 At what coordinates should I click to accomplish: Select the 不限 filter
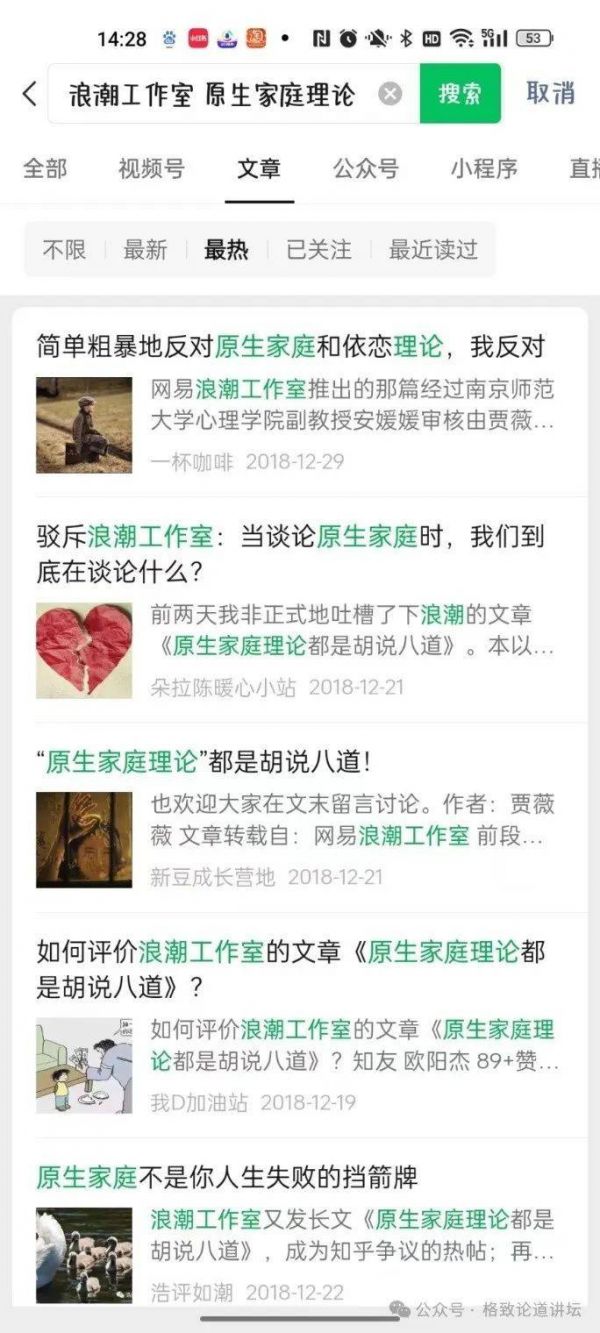pyautogui.click(x=65, y=249)
